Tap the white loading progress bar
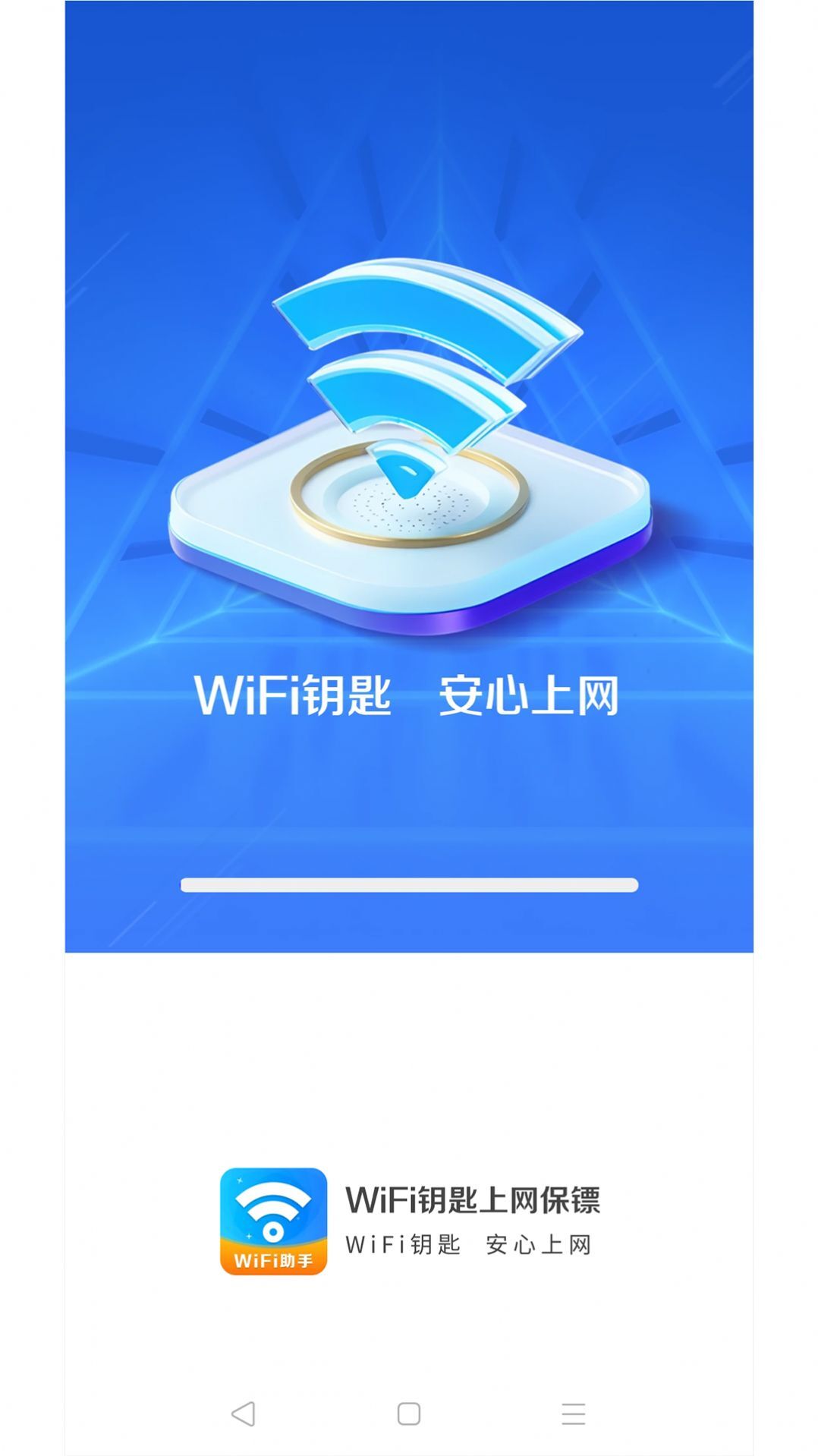The width and height of the screenshot is (818, 1456). (x=410, y=884)
